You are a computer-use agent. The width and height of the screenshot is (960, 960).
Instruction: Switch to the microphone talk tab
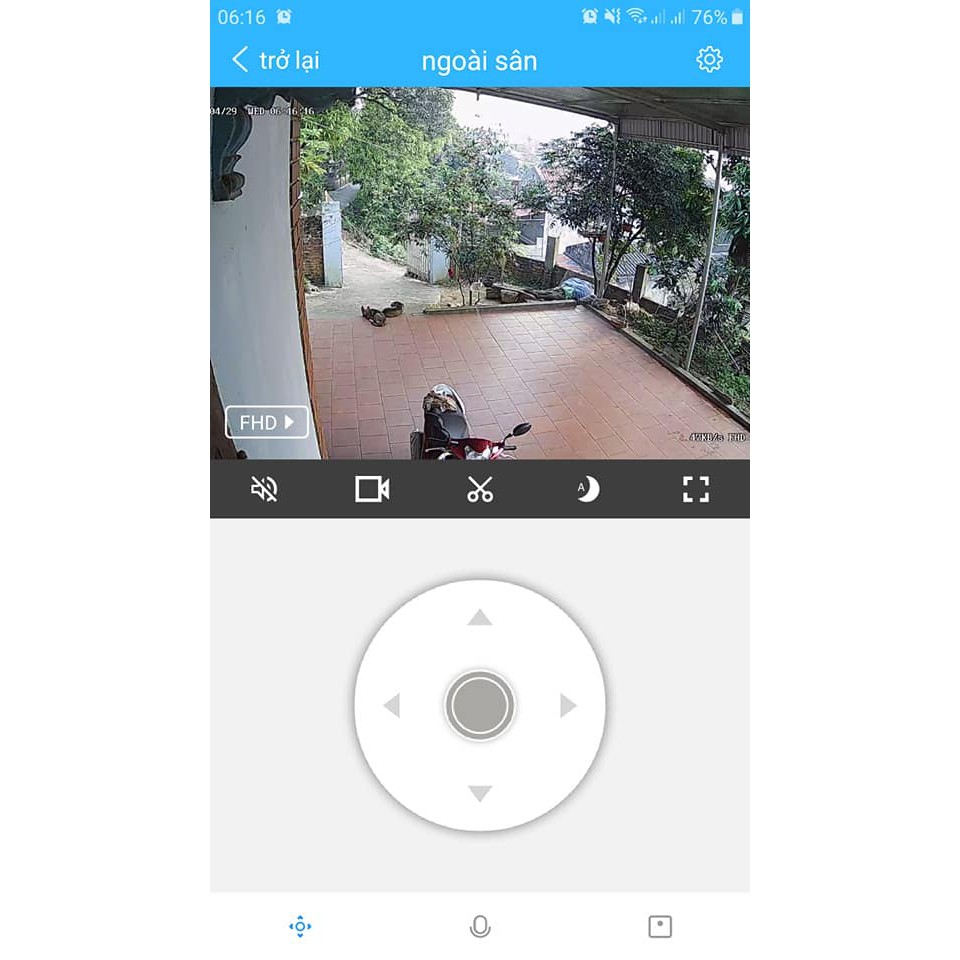[x=480, y=927]
